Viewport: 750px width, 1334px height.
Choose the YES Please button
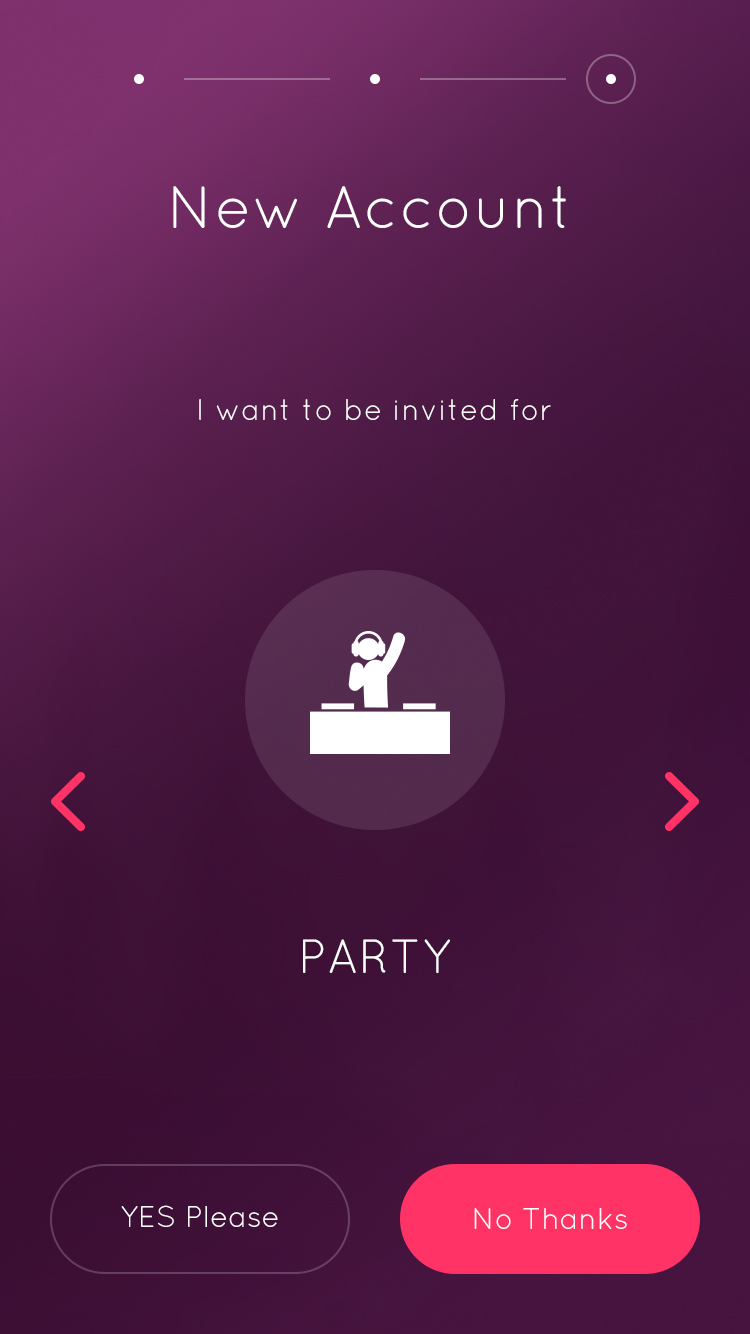200,1218
